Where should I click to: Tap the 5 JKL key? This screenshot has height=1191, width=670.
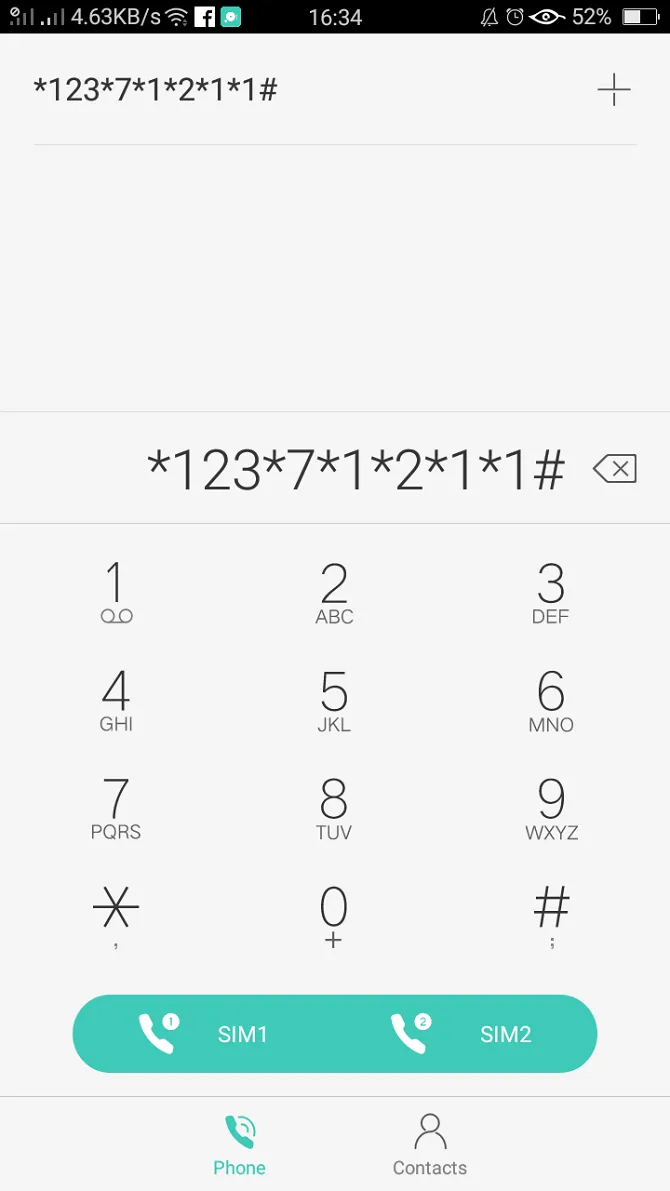[334, 701]
